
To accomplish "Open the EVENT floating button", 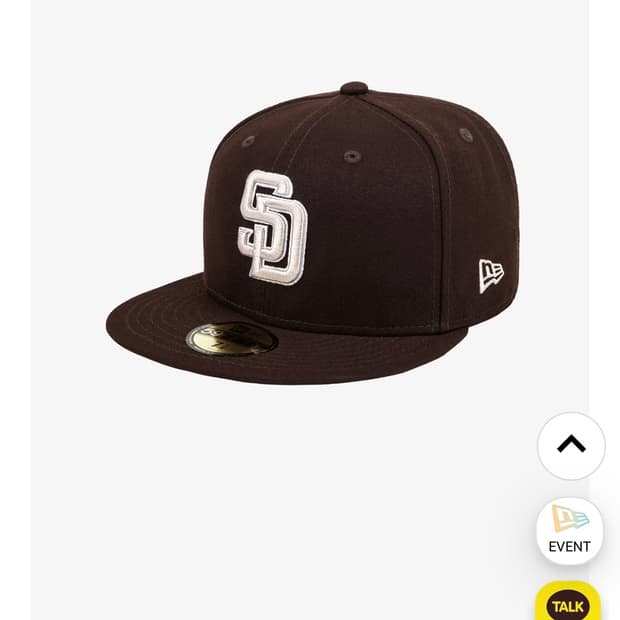I will point(569,530).
